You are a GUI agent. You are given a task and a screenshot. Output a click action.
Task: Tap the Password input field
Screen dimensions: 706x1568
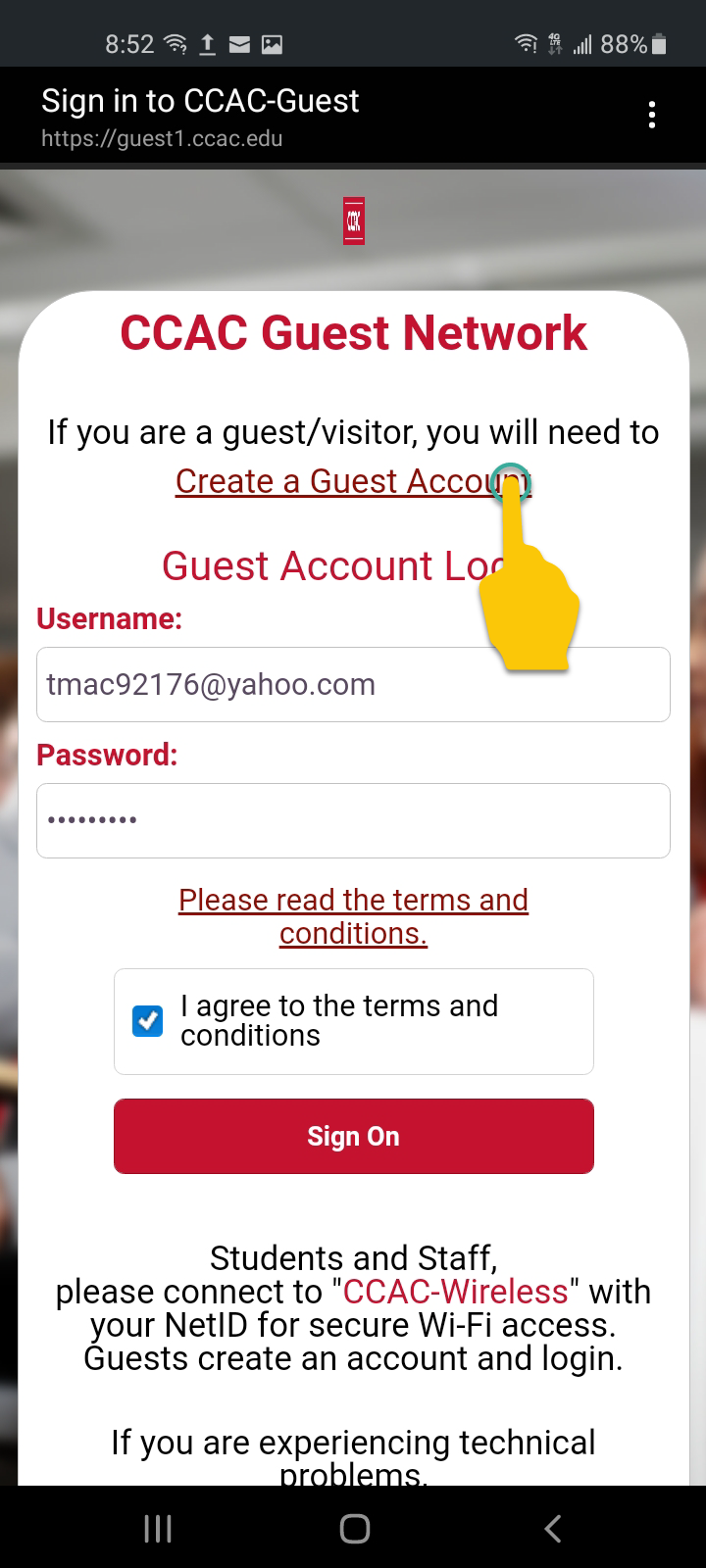353,820
